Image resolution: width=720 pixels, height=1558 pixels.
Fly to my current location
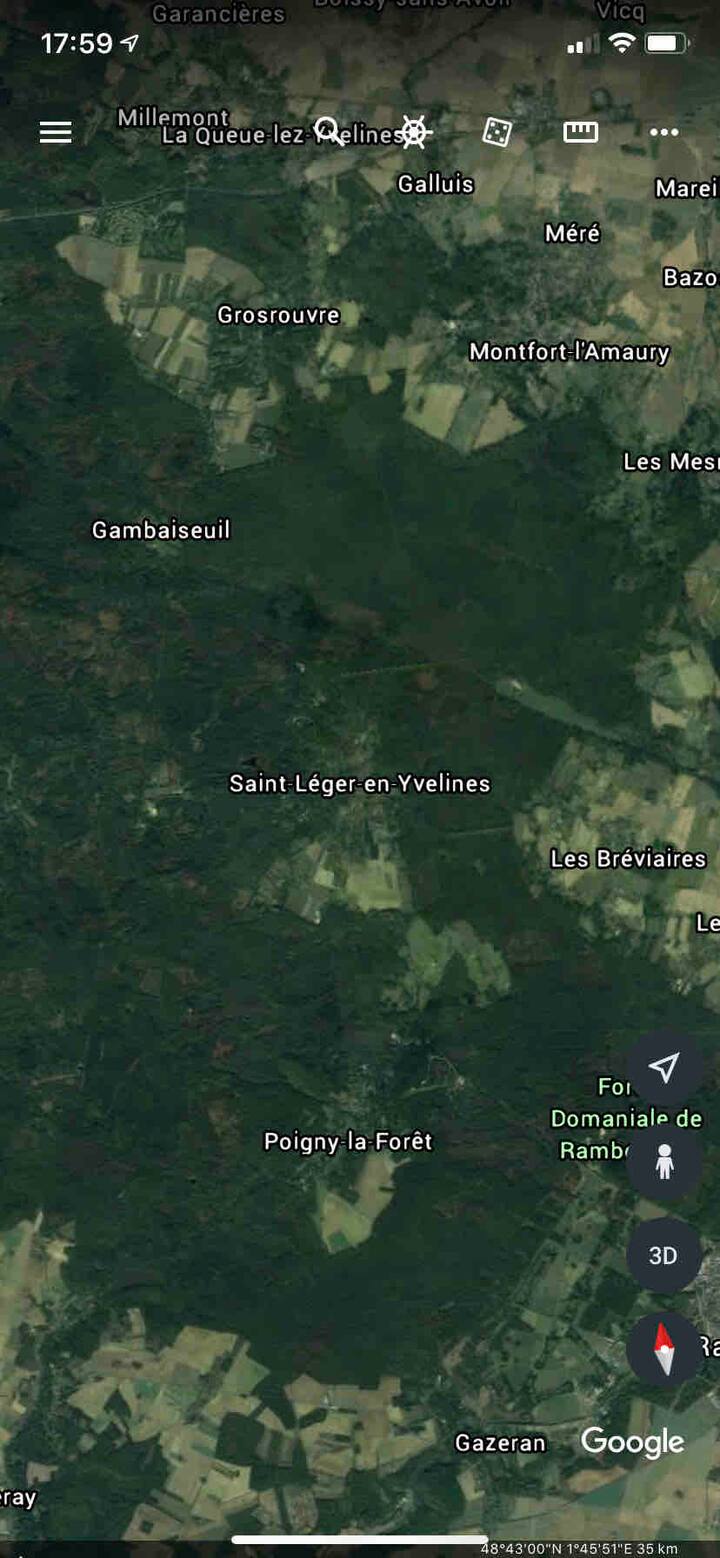tap(664, 1068)
